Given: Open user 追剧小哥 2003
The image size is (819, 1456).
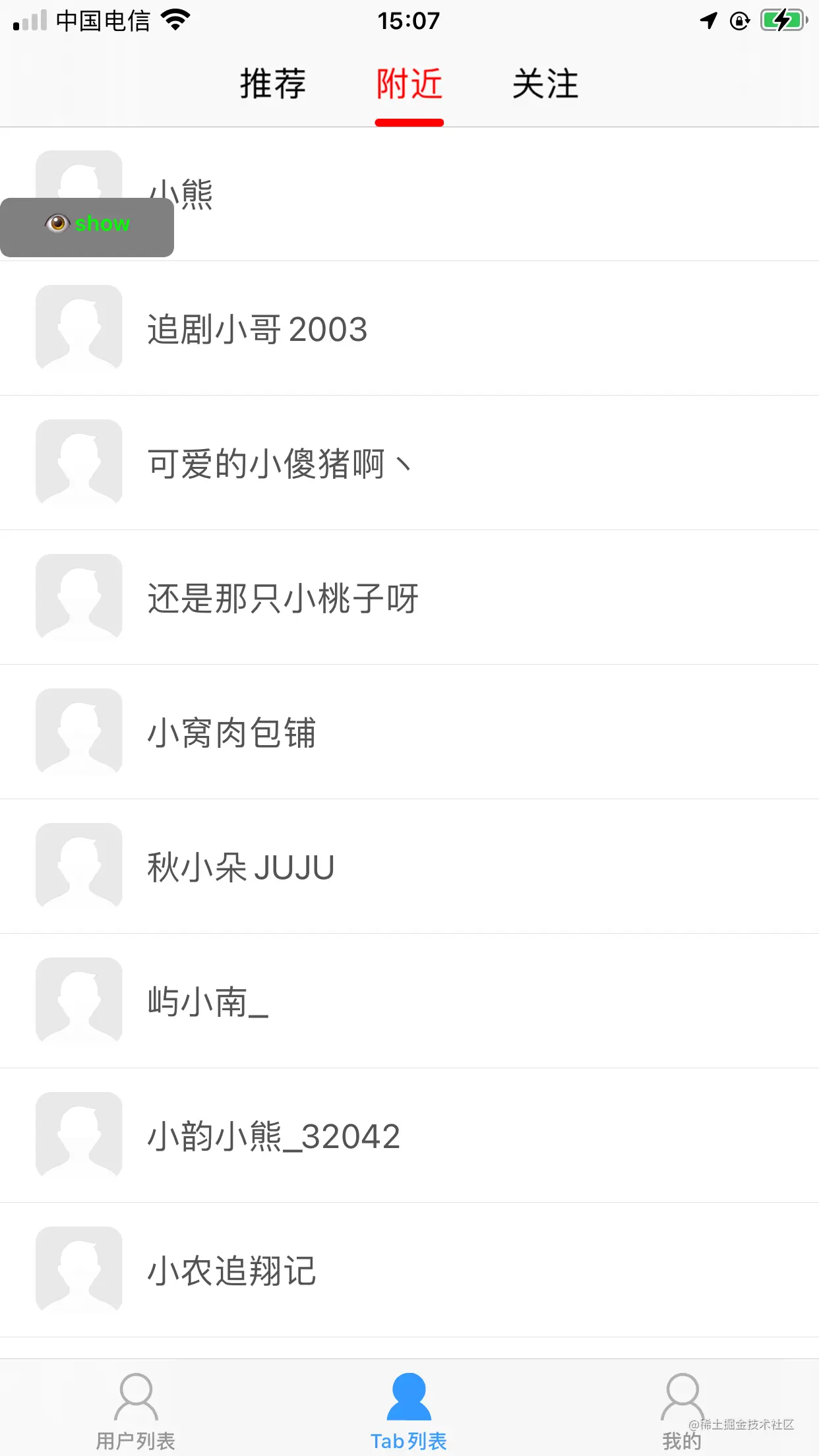Looking at the screenshot, I should click(x=409, y=328).
